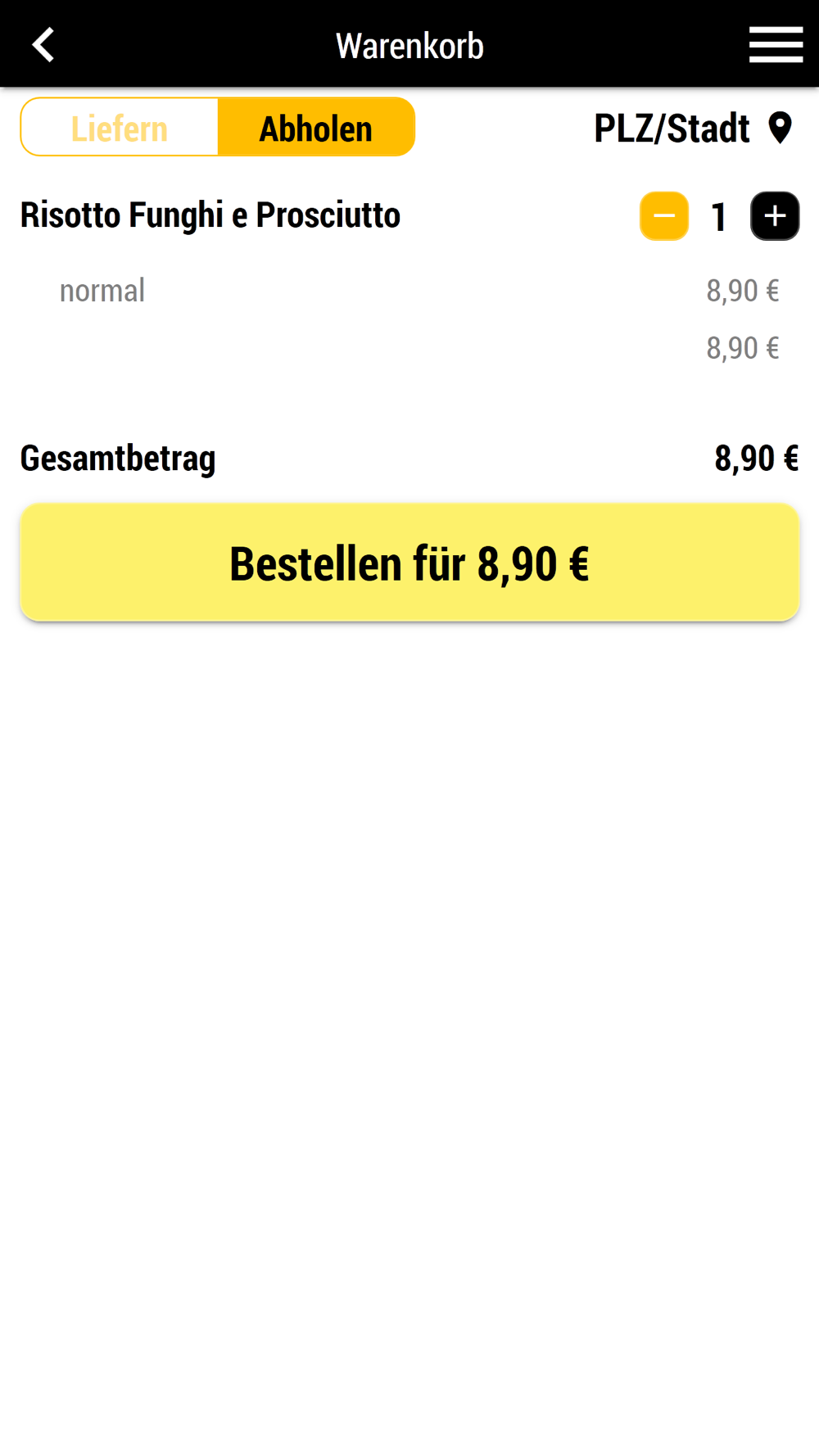Select the Abholen option
This screenshot has width=819, height=1456.
(x=316, y=128)
